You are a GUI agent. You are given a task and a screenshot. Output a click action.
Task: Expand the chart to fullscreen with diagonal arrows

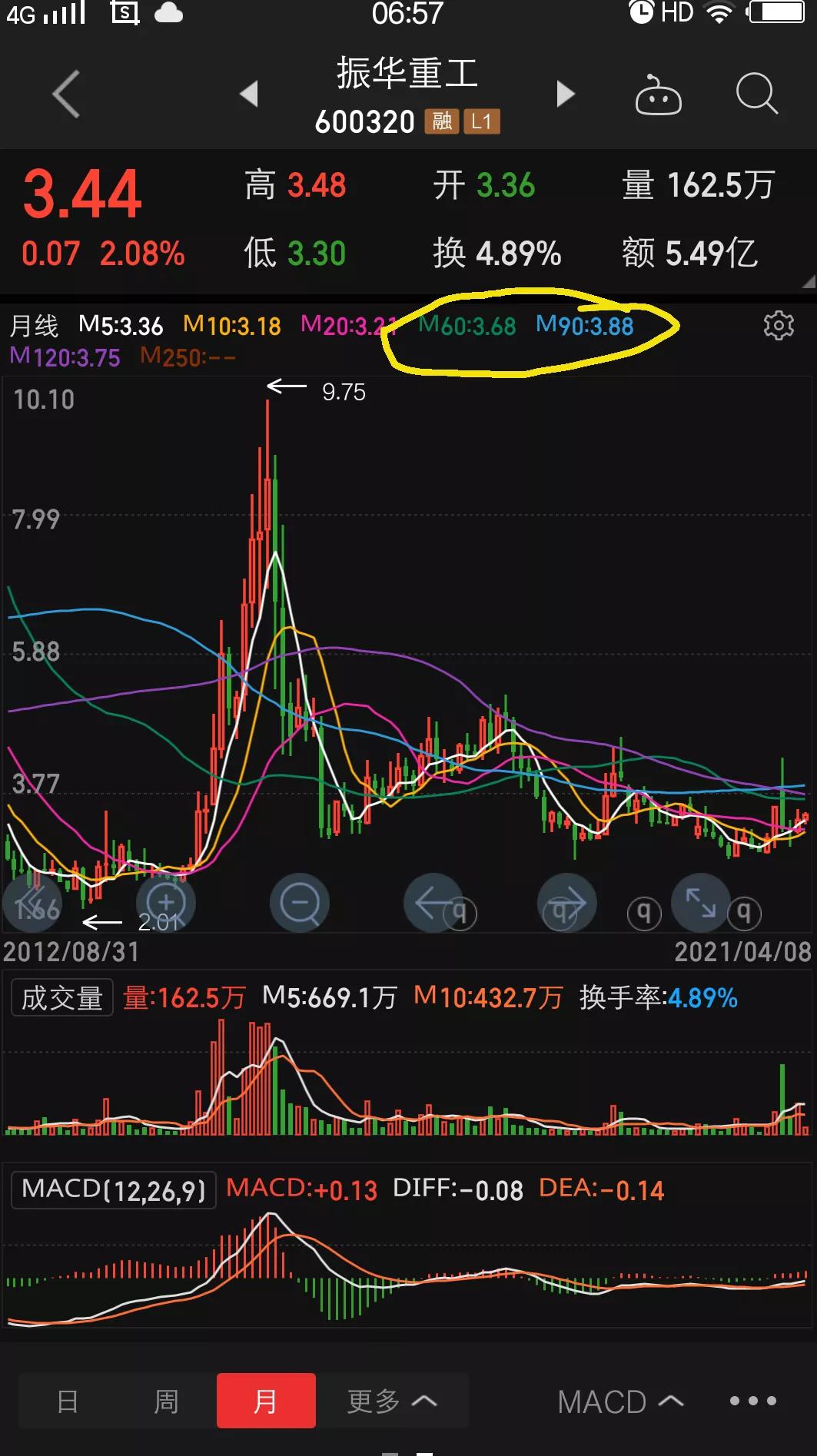(x=700, y=904)
